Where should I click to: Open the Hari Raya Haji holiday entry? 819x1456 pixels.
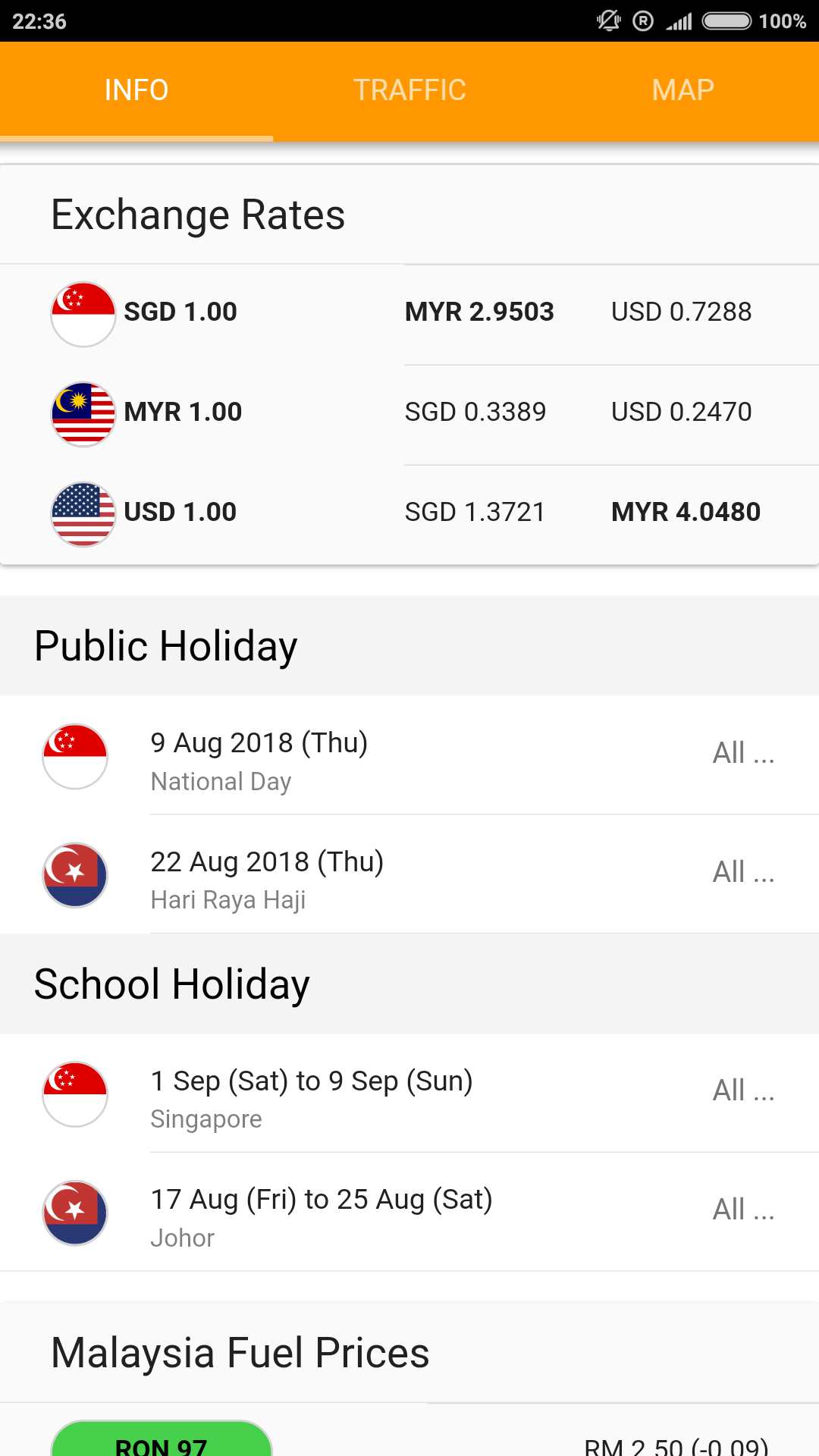(409, 874)
